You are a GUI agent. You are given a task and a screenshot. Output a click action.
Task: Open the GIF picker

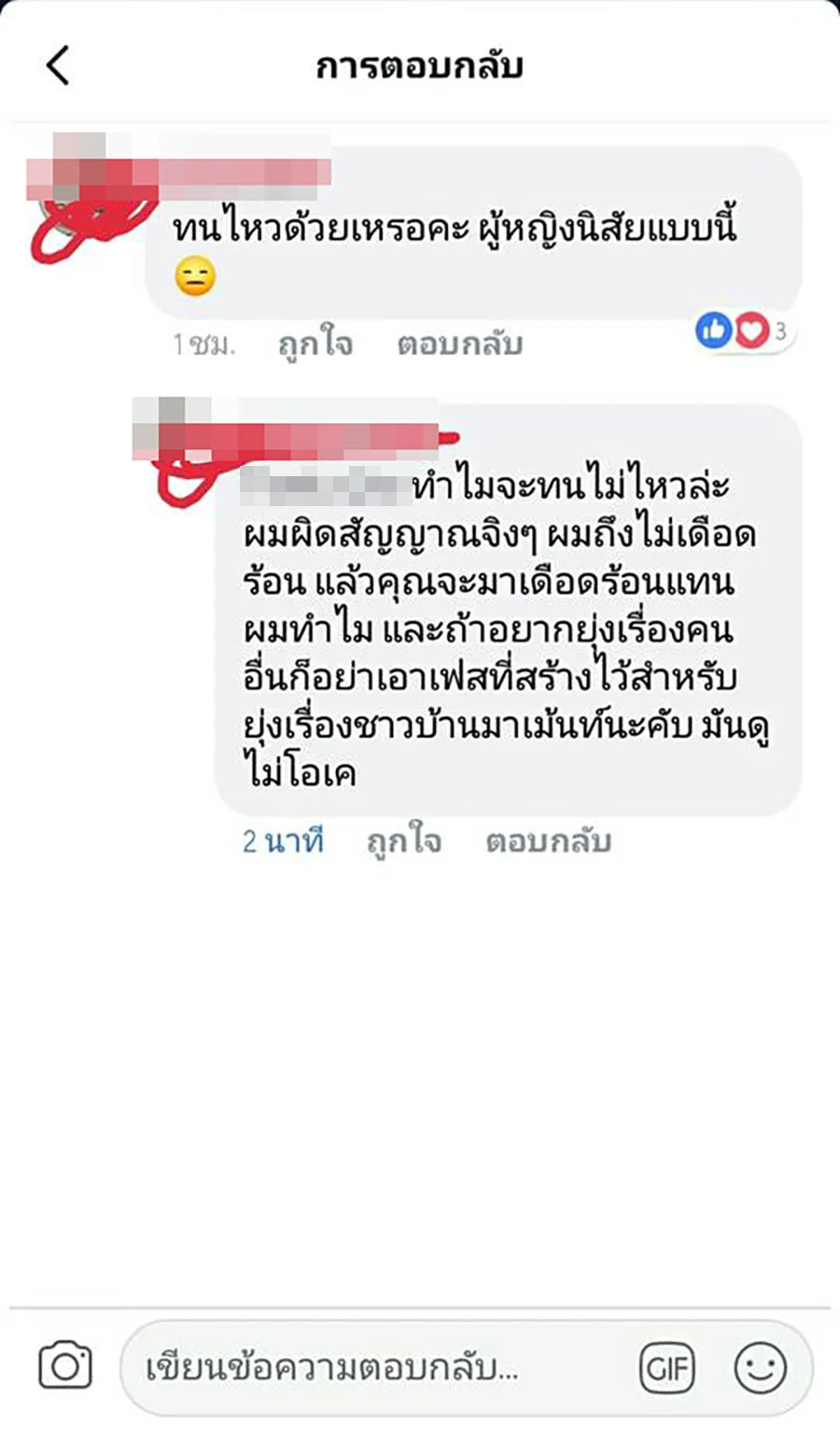pos(667,1369)
